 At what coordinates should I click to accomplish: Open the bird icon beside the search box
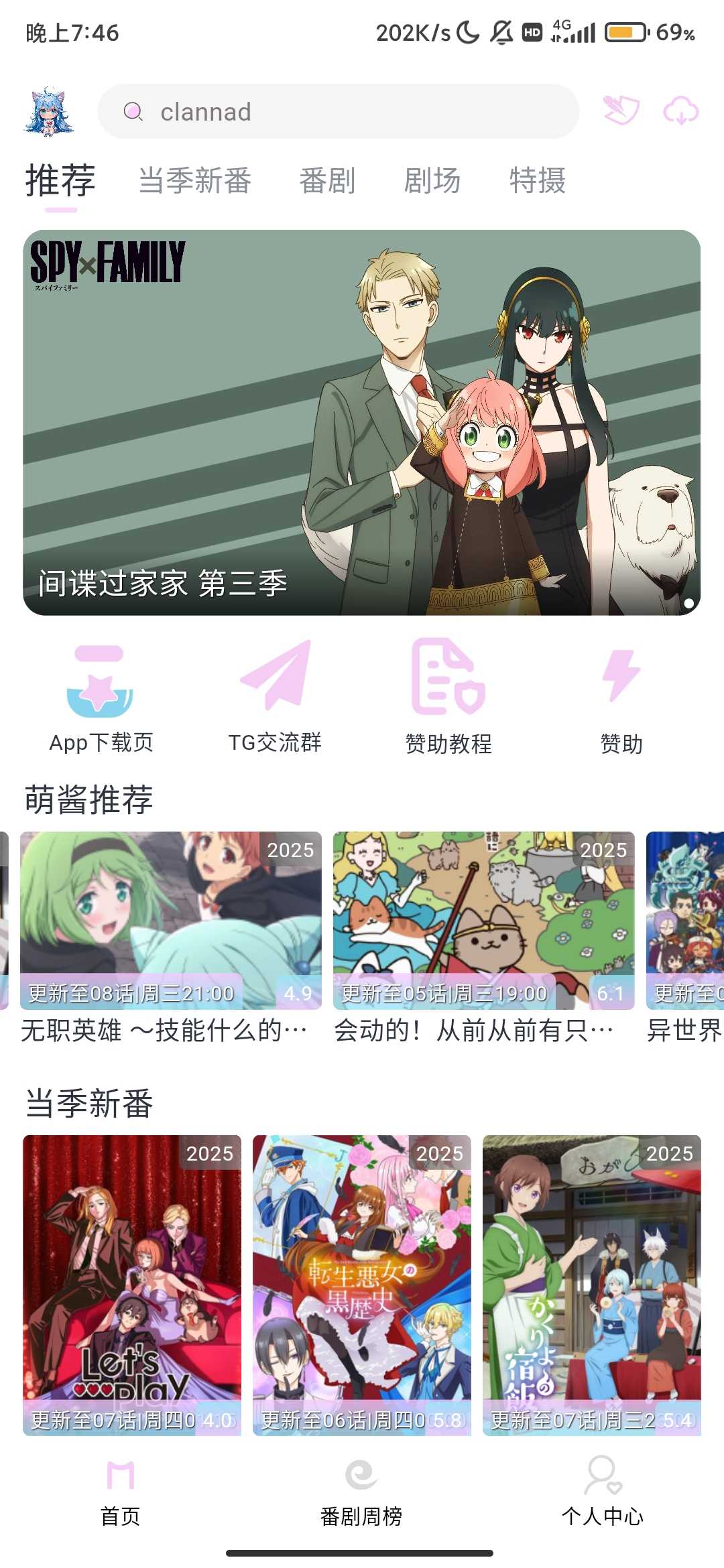(x=621, y=111)
